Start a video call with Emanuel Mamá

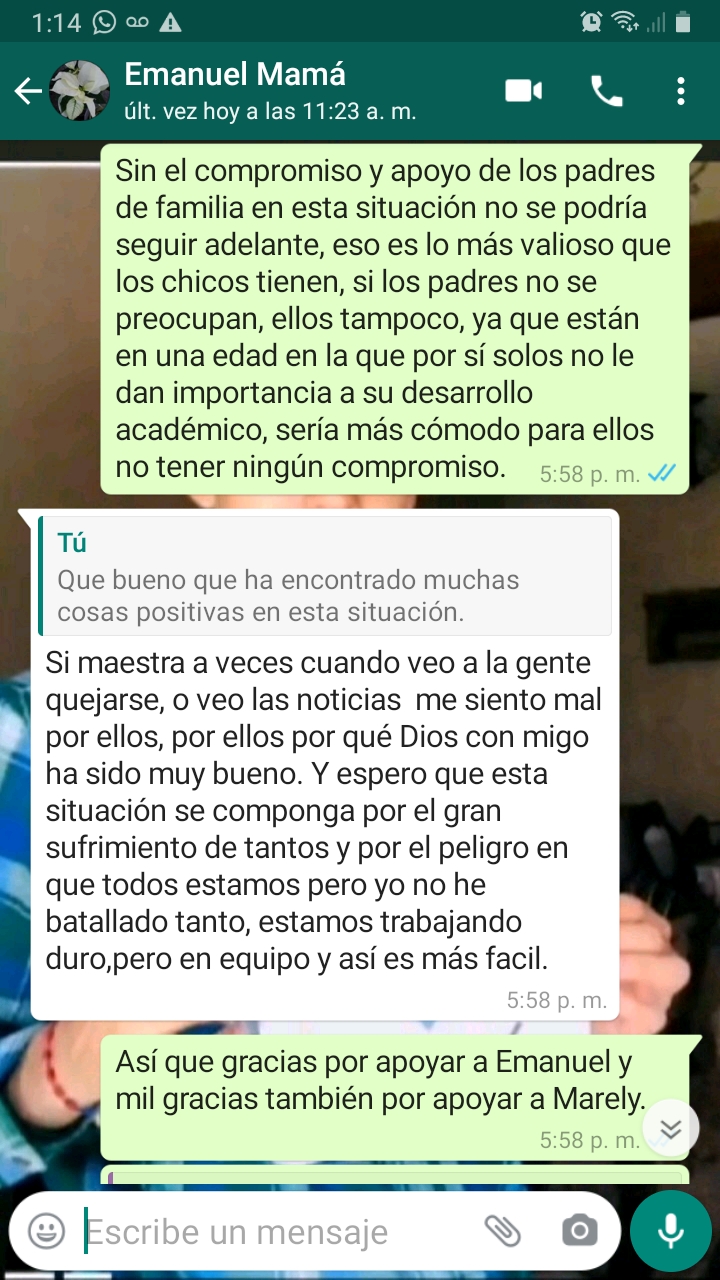pyautogui.click(x=523, y=92)
